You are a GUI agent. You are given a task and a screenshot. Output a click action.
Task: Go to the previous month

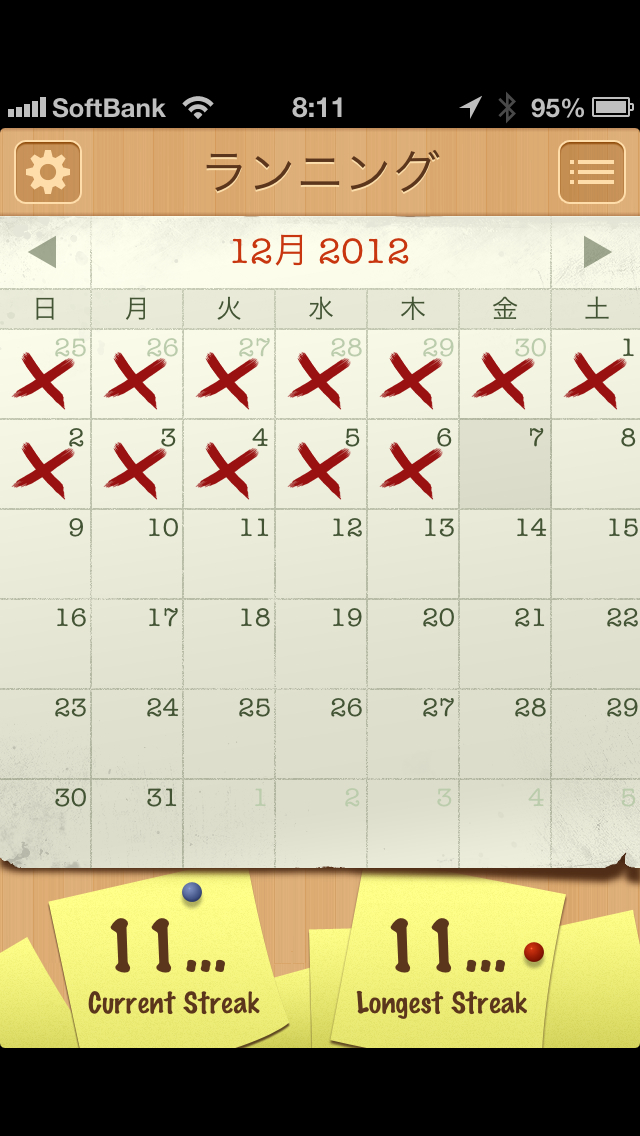43,252
